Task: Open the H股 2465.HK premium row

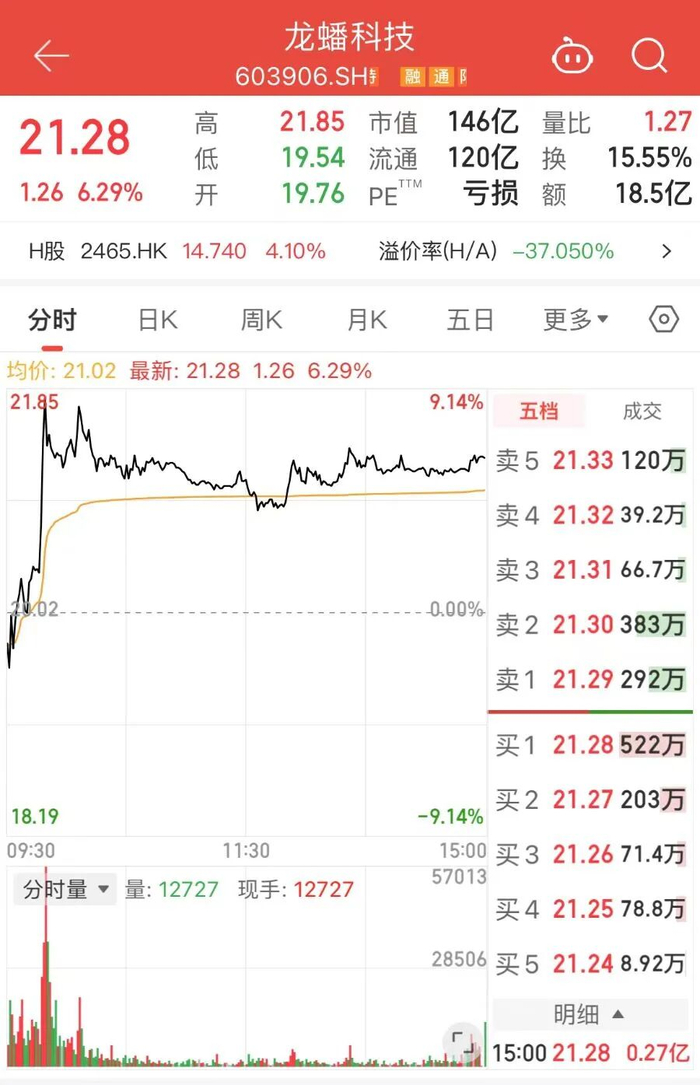Action: point(350,251)
